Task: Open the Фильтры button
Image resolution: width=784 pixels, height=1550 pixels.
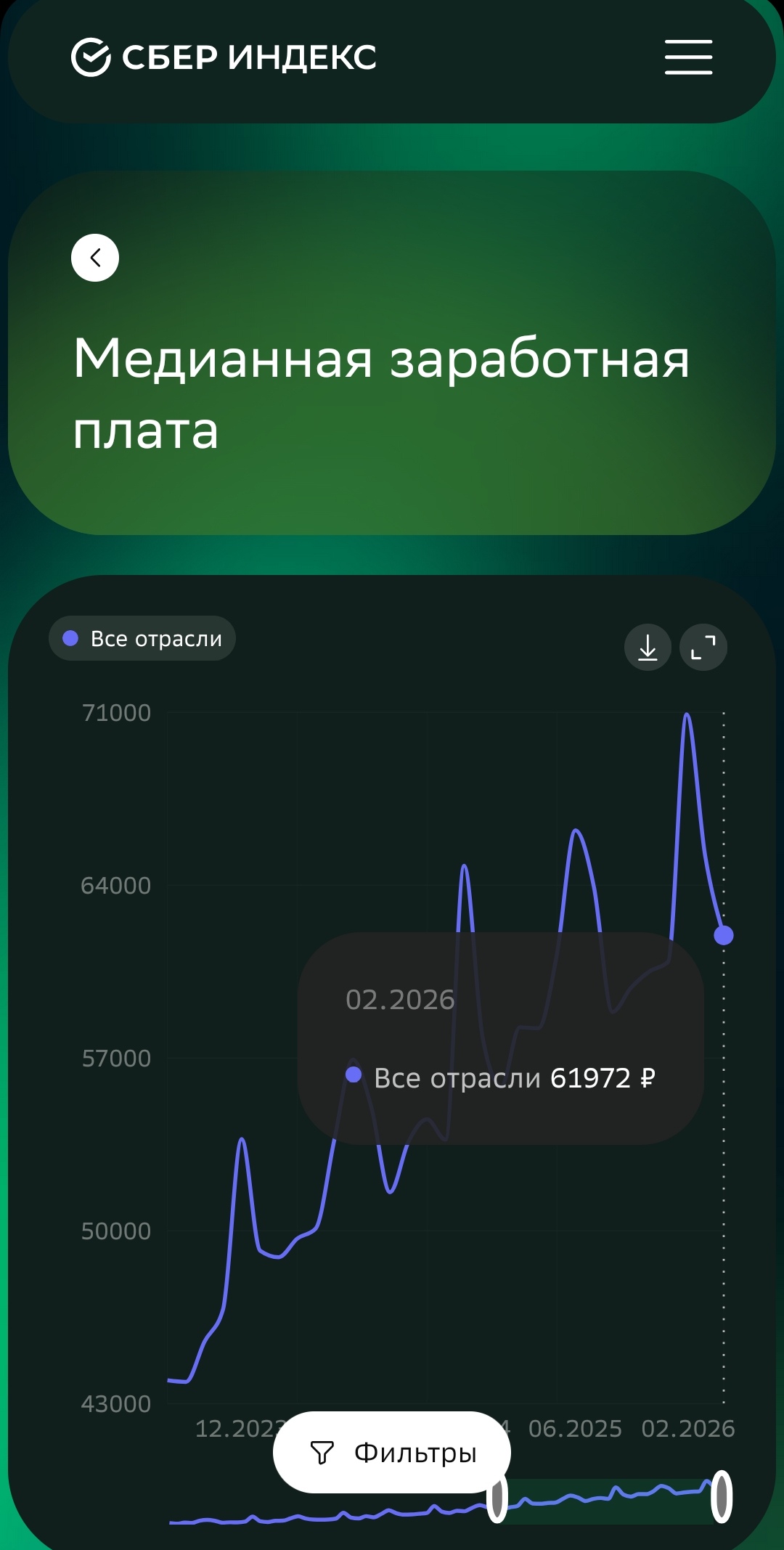Action: 392,1453
